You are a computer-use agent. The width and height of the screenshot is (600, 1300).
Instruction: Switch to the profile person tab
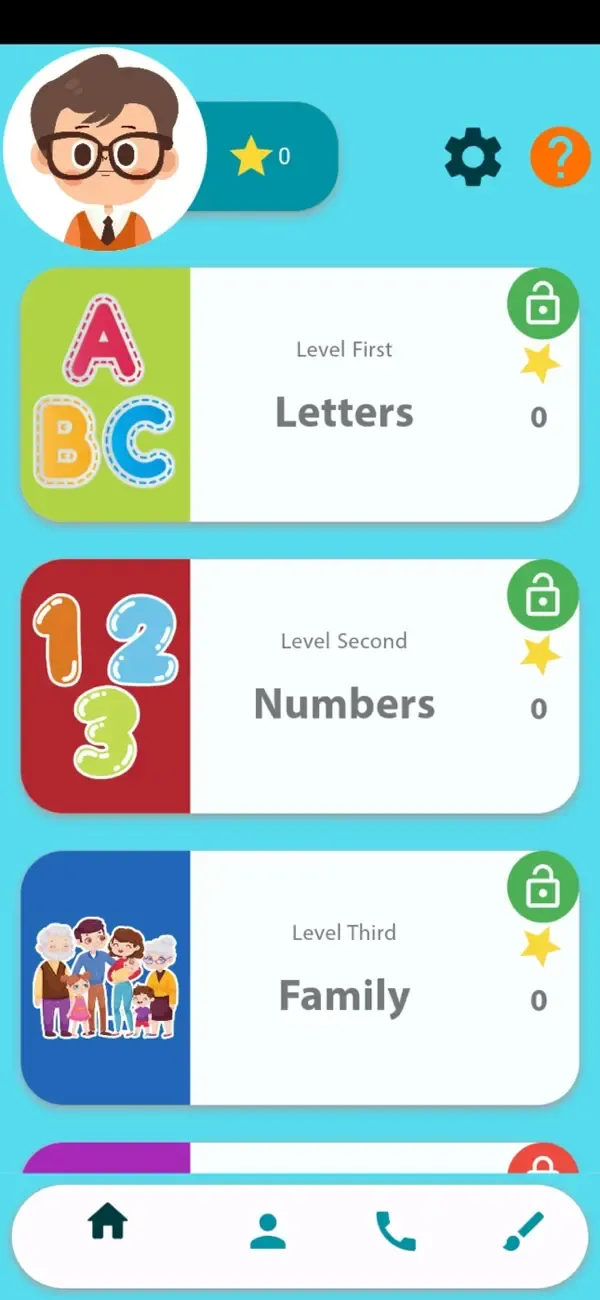[268, 1231]
